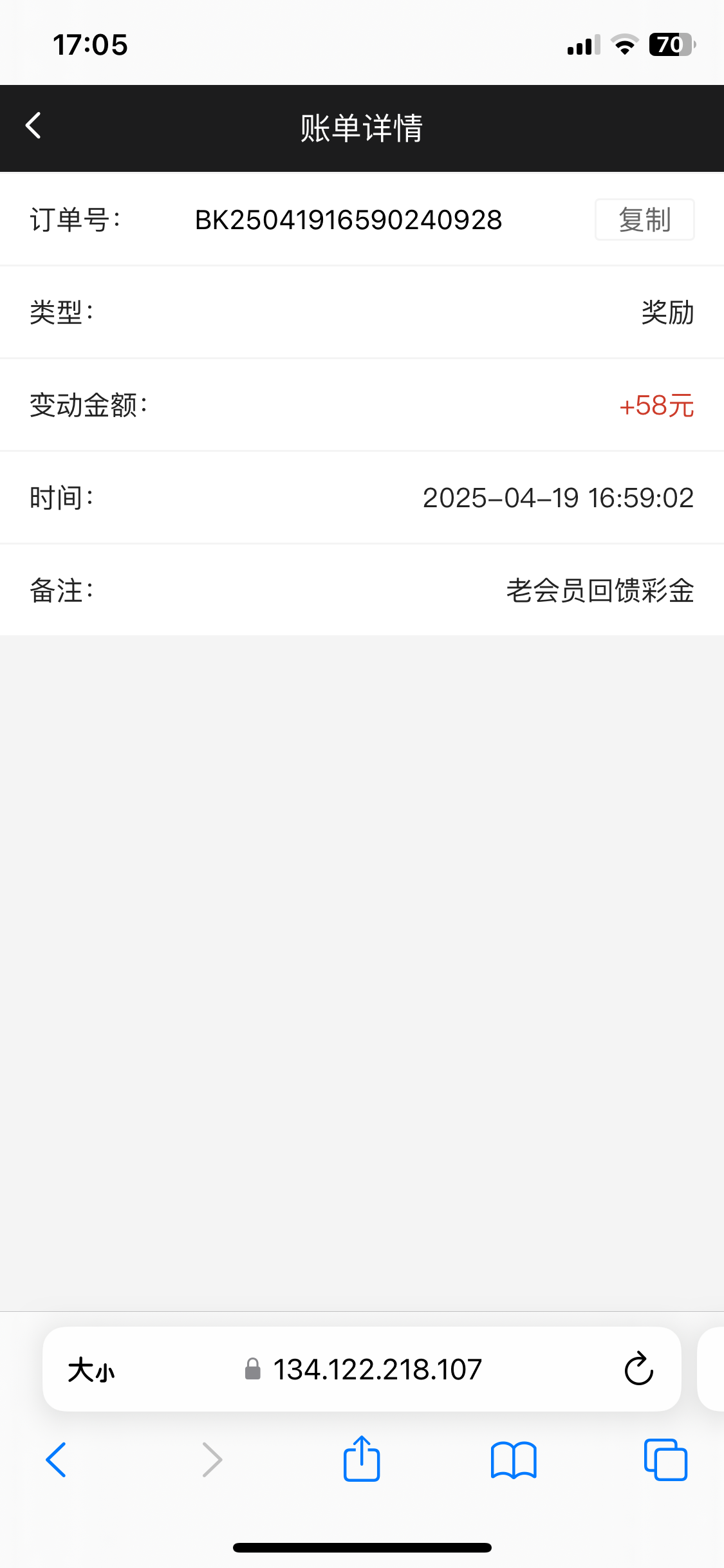Open Safari bookmarks

(x=513, y=1460)
